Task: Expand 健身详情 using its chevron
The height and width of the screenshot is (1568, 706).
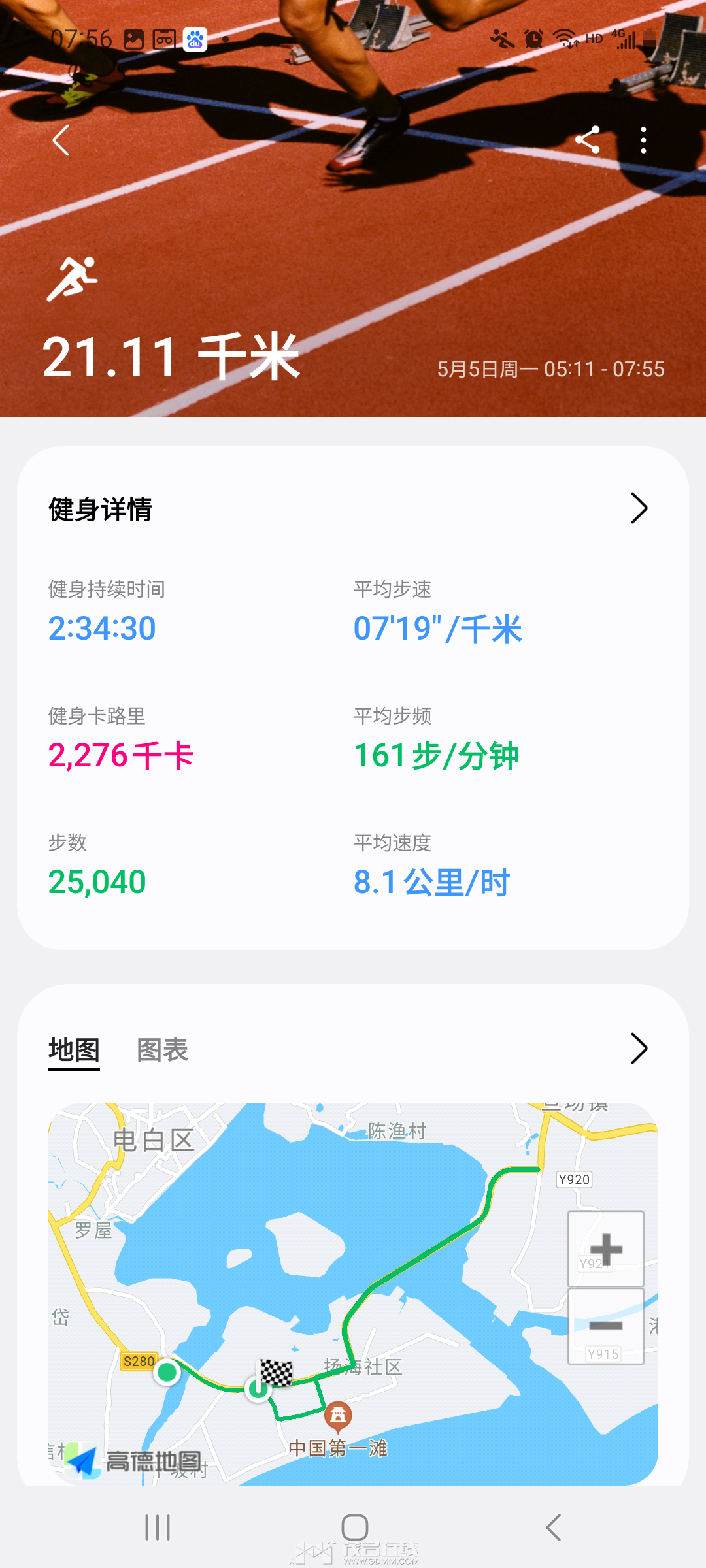Action: 639,508
